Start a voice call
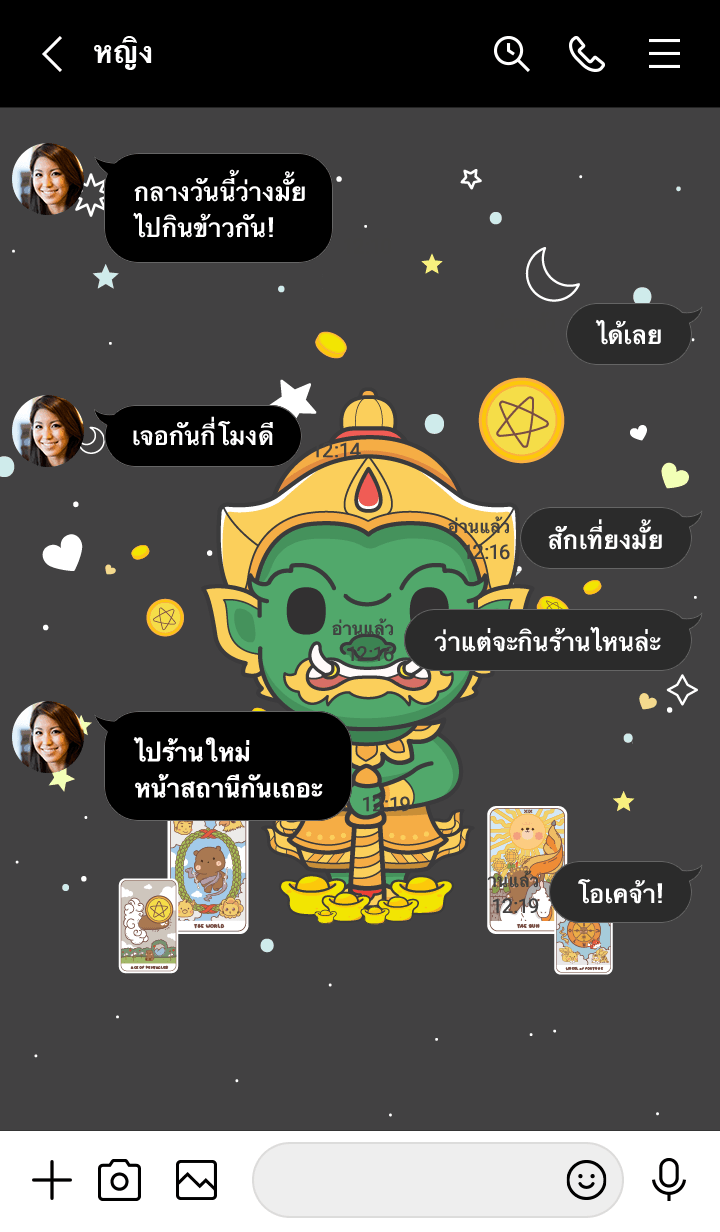 pyautogui.click(x=587, y=54)
